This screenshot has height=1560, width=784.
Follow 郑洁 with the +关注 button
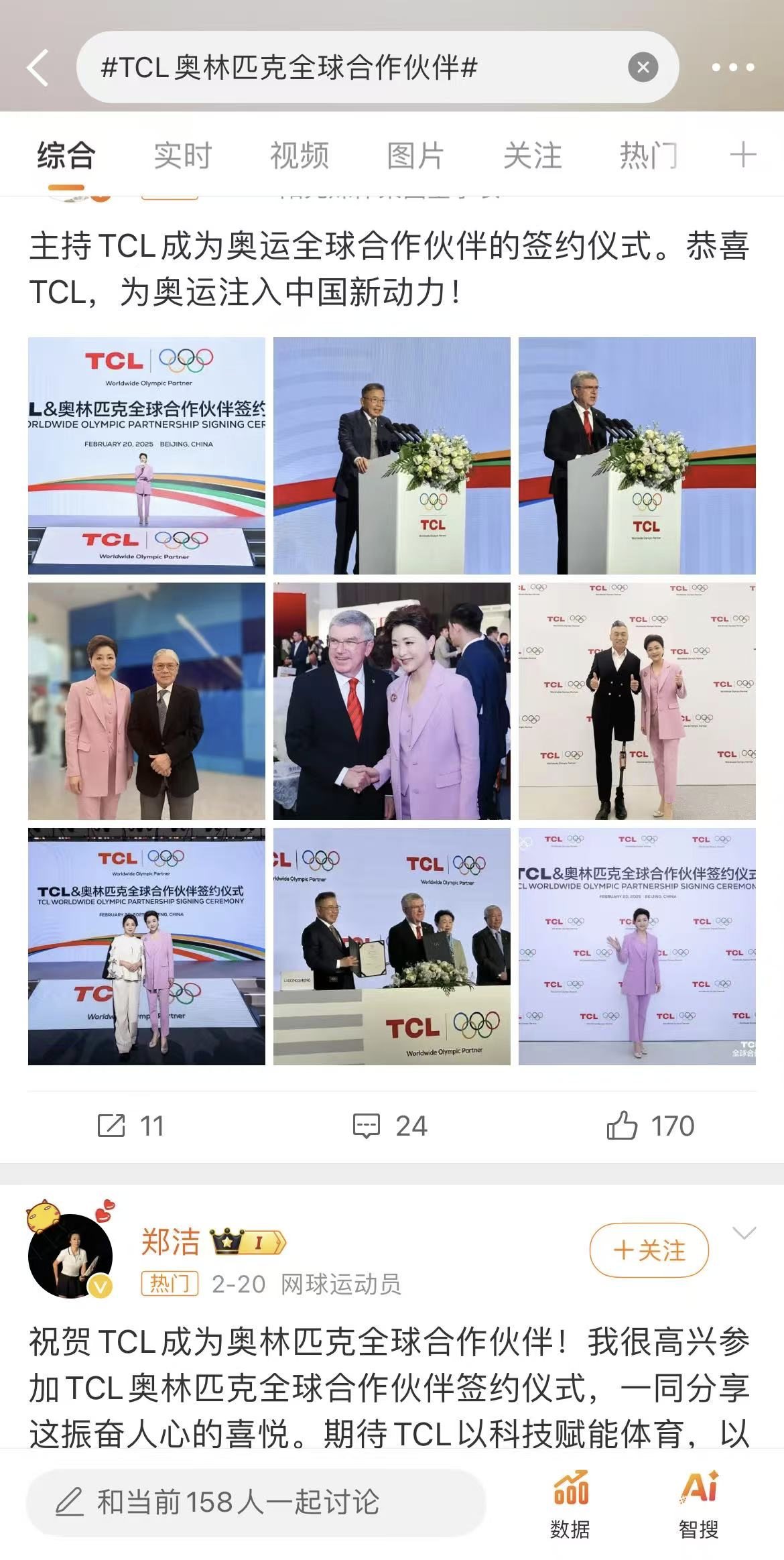point(649,1250)
